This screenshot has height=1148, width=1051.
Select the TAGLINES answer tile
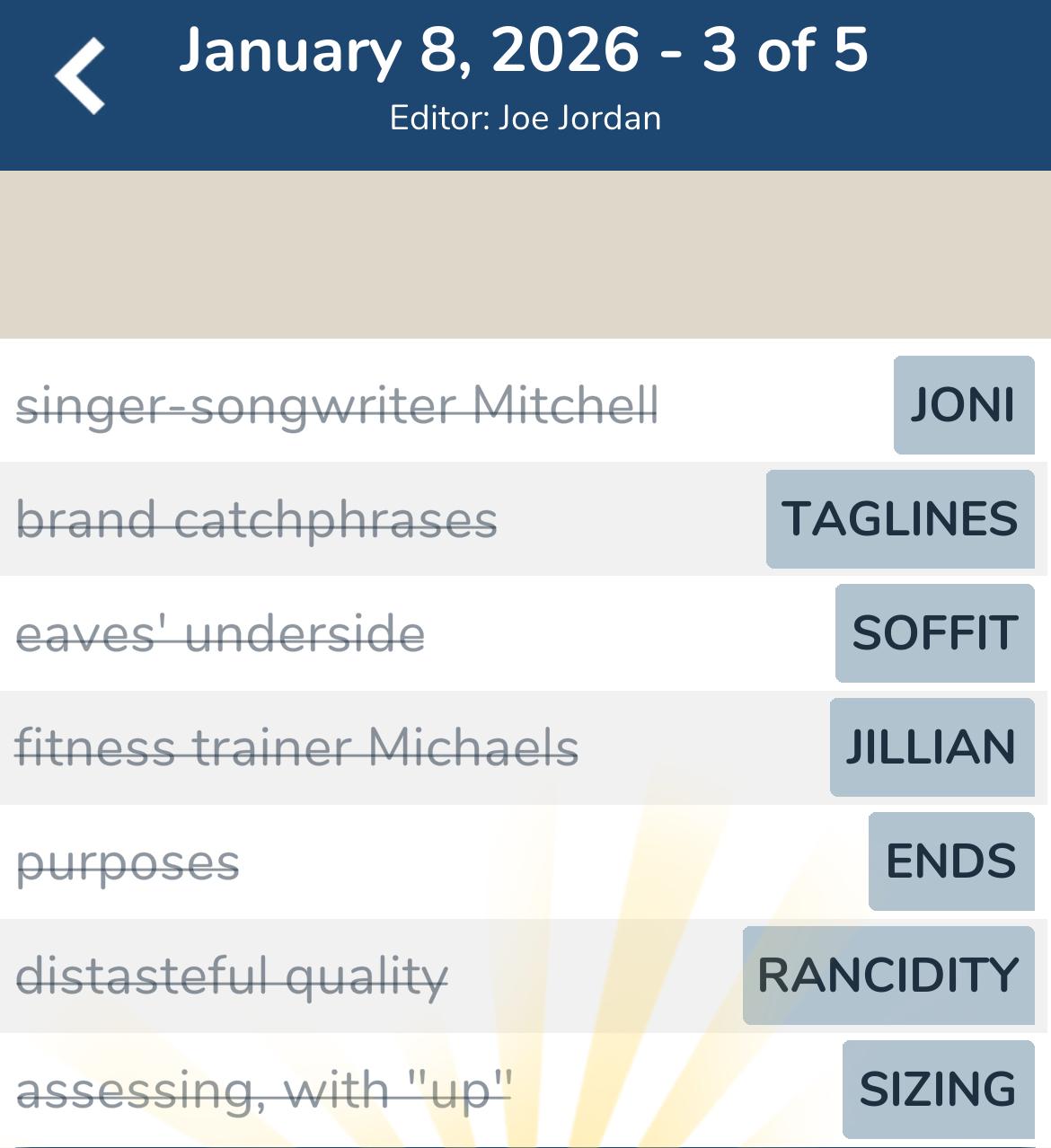pyautogui.click(x=898, y=519)
